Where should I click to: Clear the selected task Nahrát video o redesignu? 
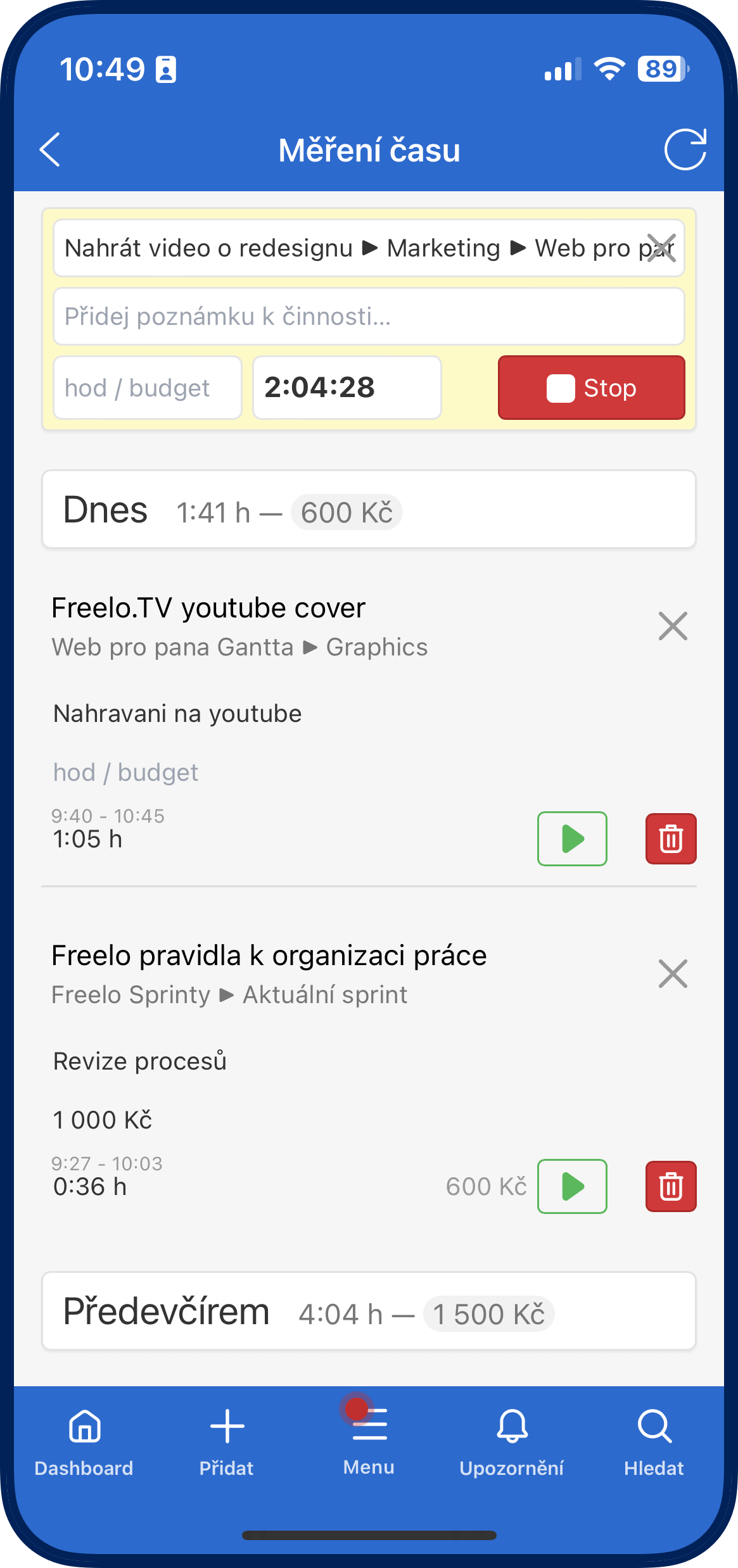(661, 248)
